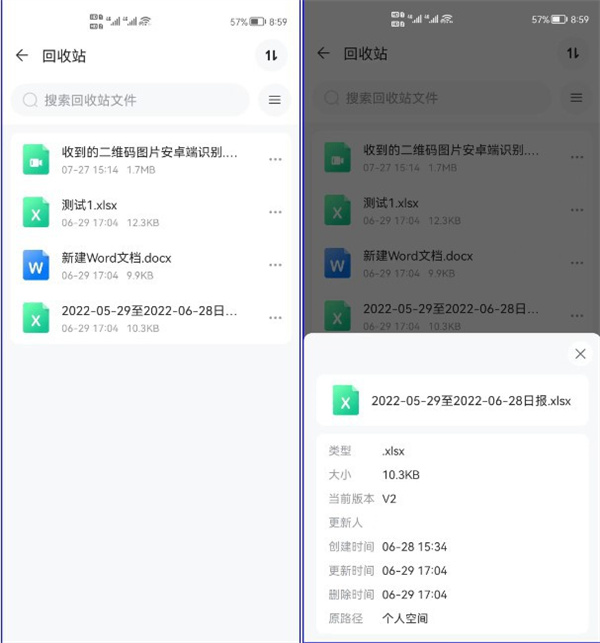The width and height of the screenshot is (600, 643).
Task: Tap the active 搜索回收站文件 search box
Action: (130, 100)
